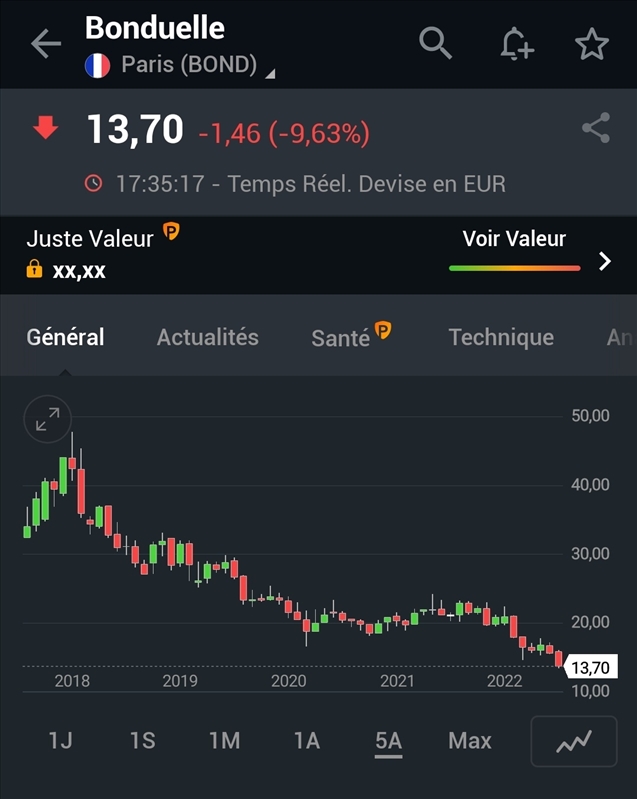This screenshot has height=799, width=637.
Task: Share the Bonduelle quote
Action: point(596,128)
